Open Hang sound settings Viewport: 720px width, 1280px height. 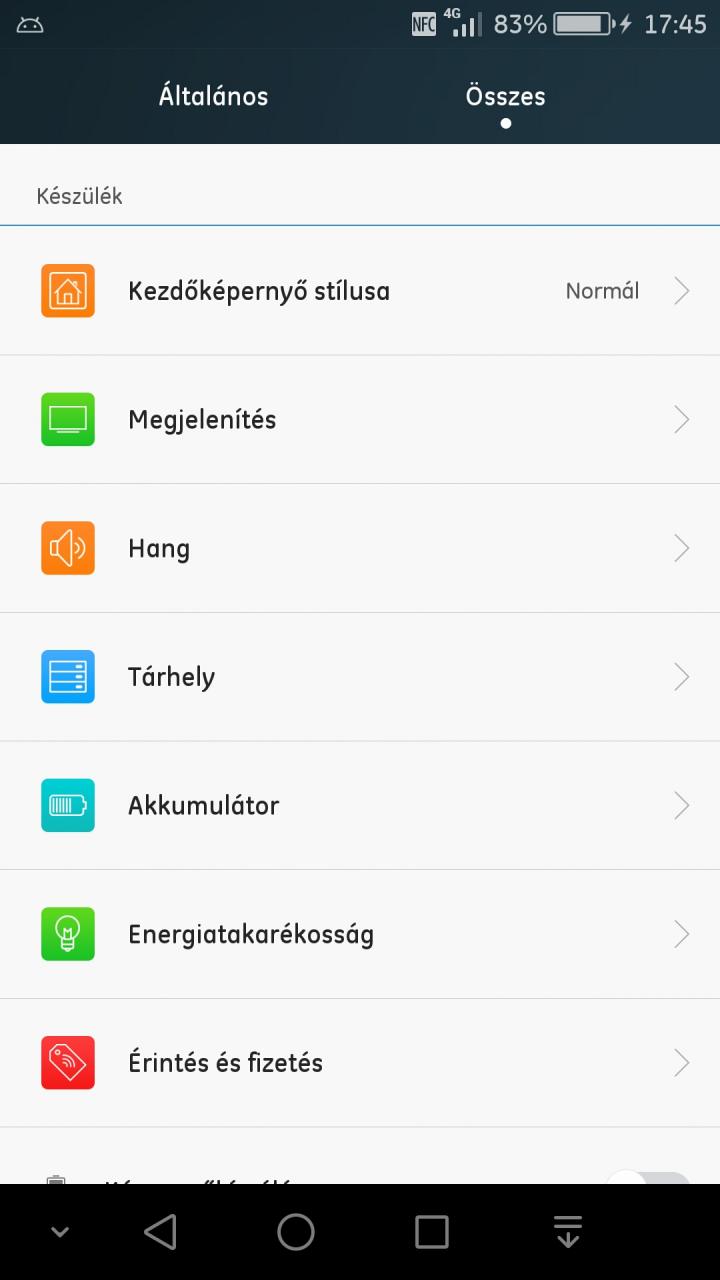[x=360, y=548]
